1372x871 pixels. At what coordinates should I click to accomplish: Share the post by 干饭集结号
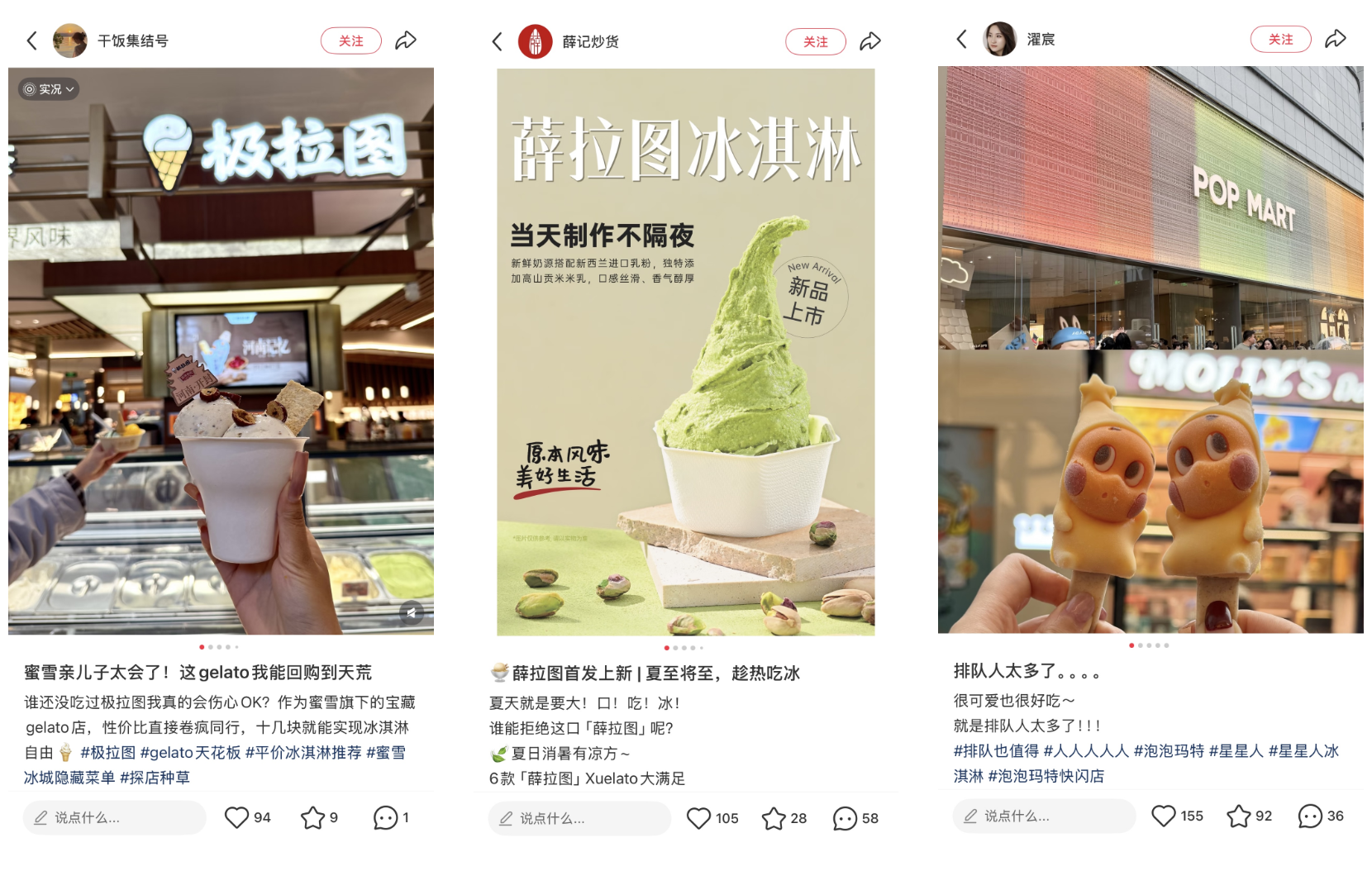[405, 40]
